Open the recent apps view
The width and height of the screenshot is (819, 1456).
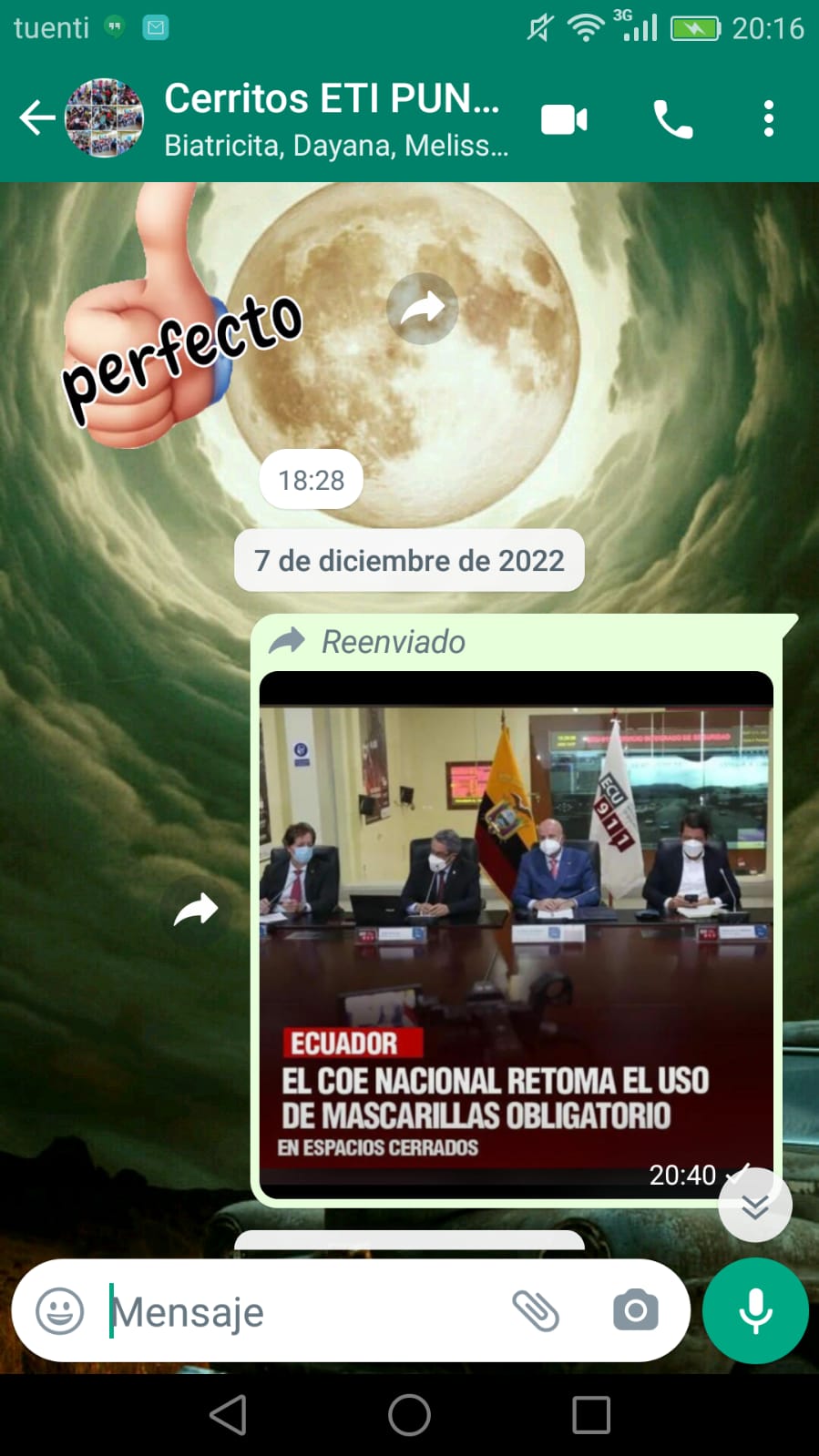pyautogui.click(x=590, y=1415)
